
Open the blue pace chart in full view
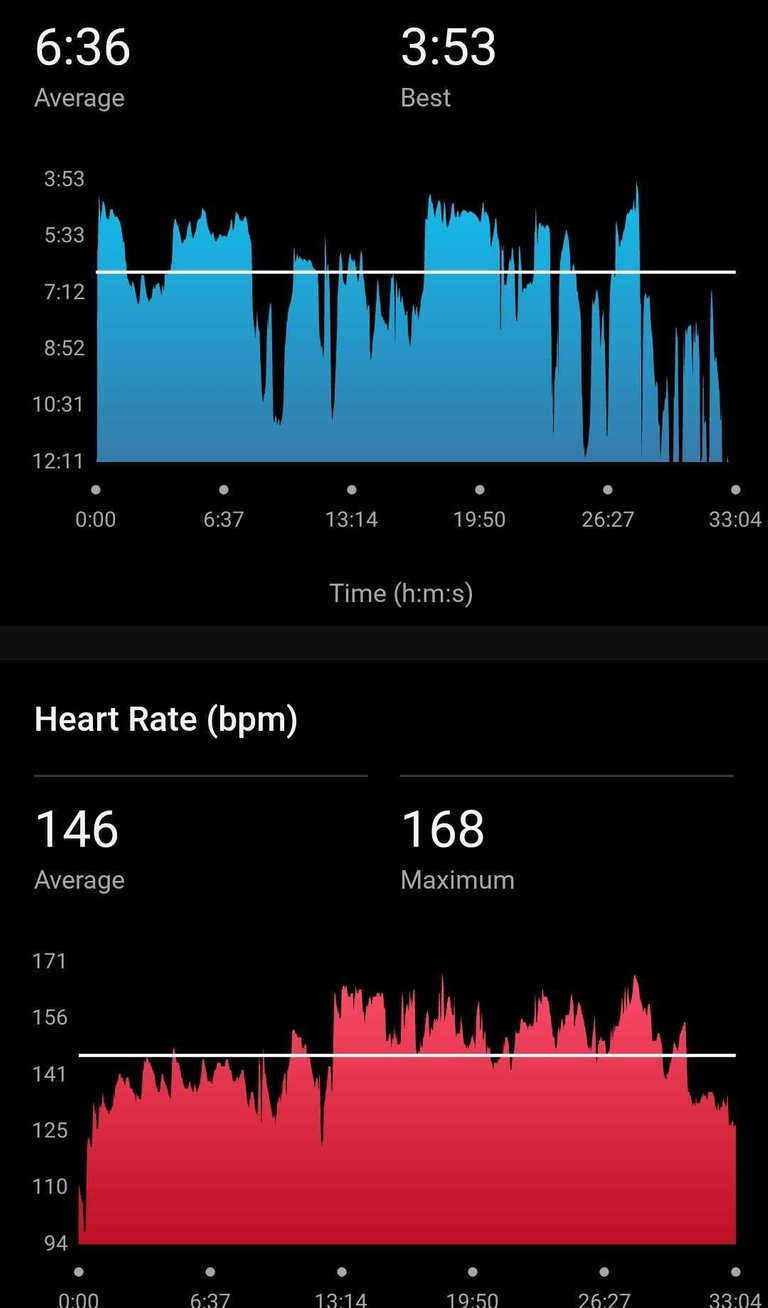[x=410, y=330]
